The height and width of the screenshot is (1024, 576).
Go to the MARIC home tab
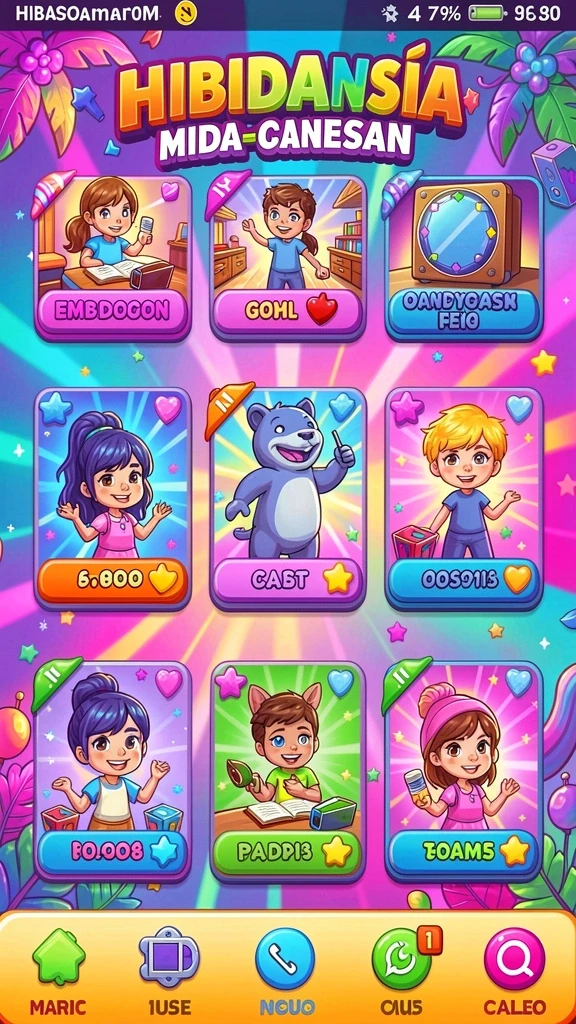[x=59, y=971]
